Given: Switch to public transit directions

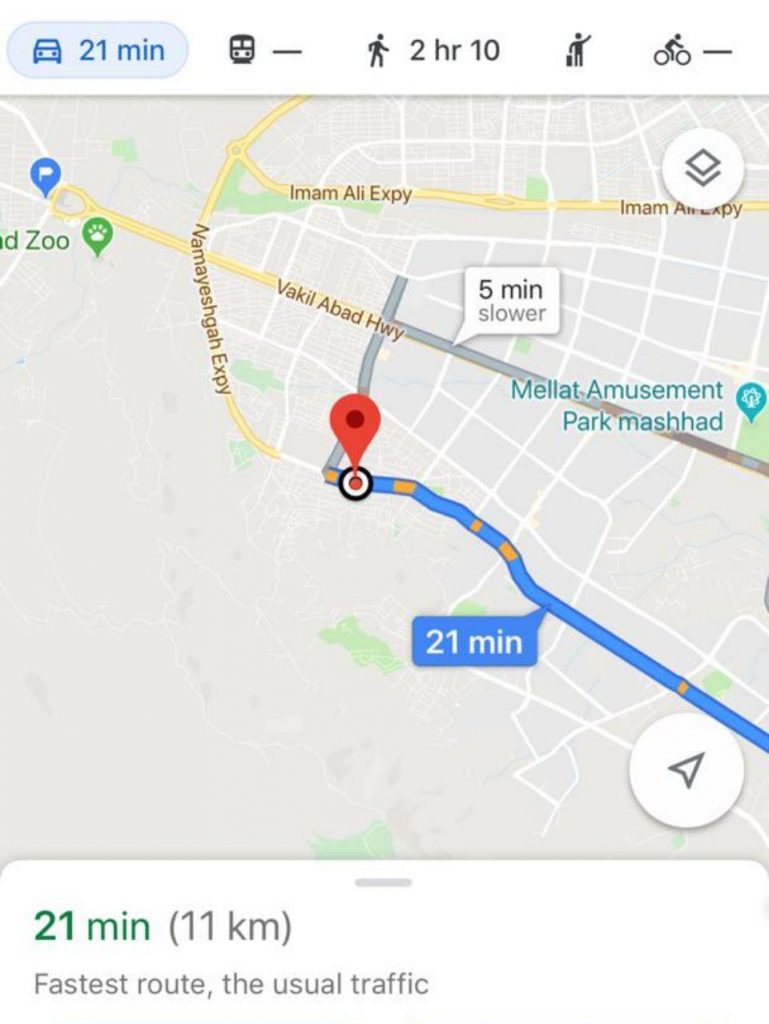Looking at the screenshot, I should pyautogui.click(x=262, y=50).
